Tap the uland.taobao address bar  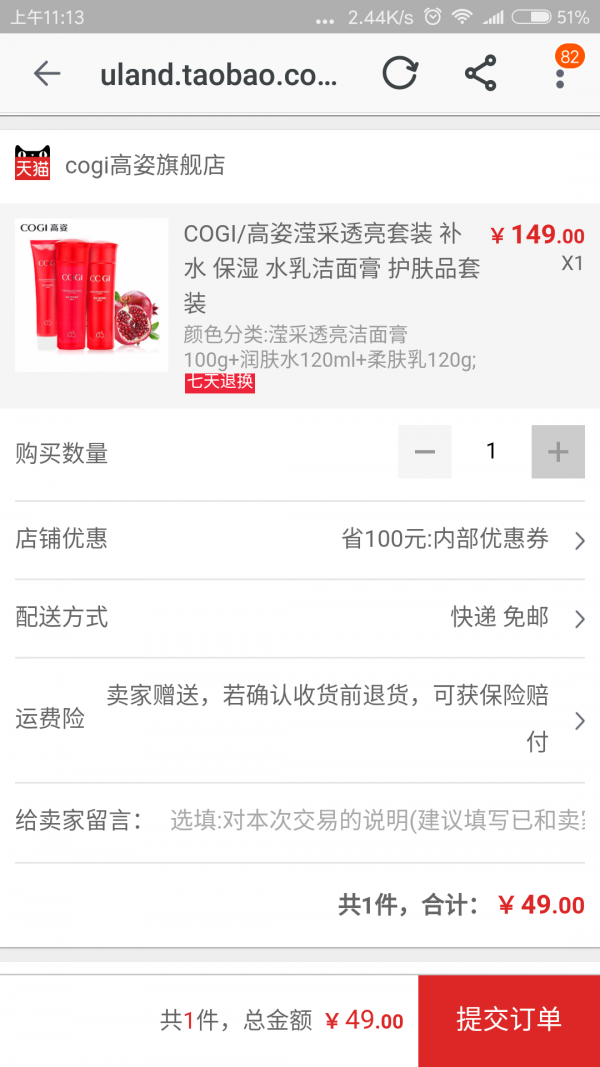click(x=218, y=74)
